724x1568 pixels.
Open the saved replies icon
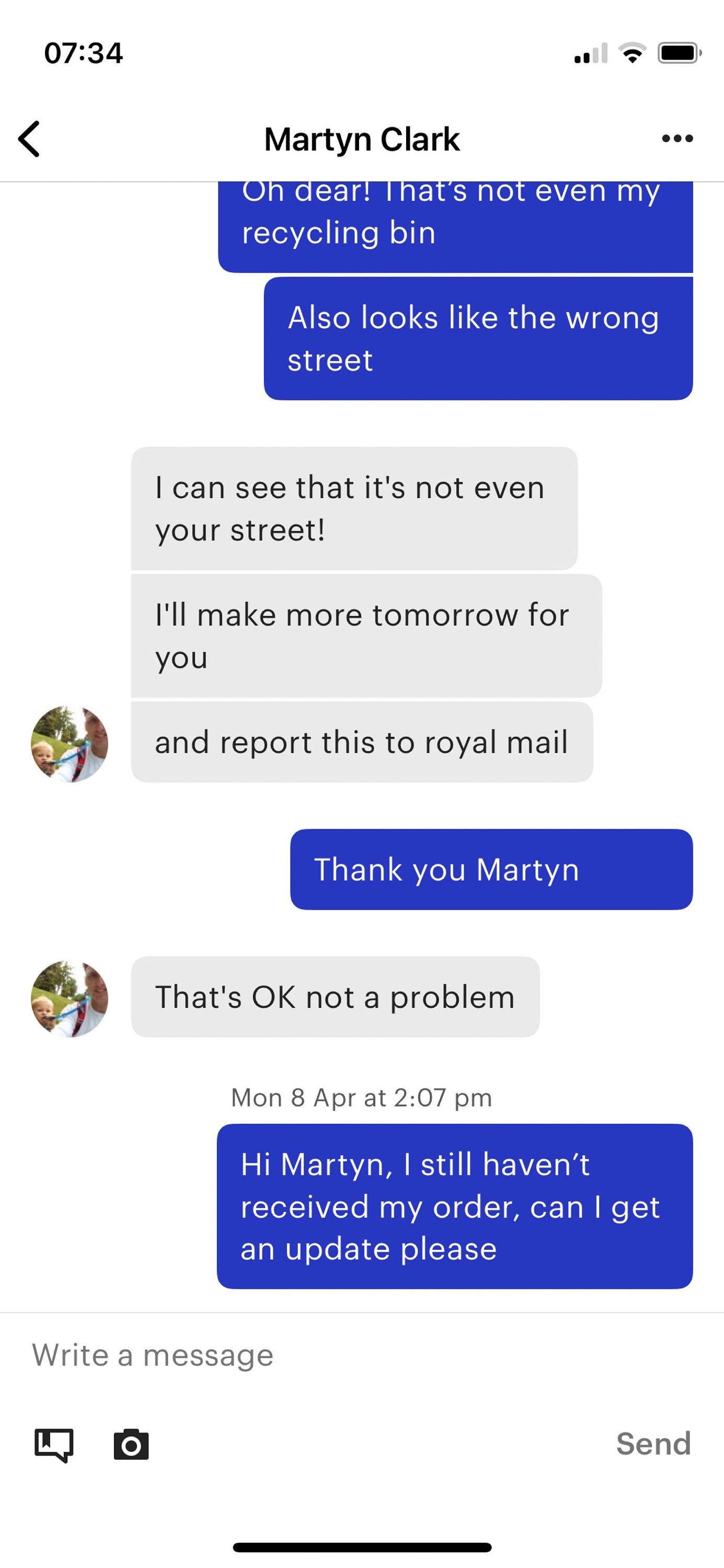click(x=54, y=1445)
